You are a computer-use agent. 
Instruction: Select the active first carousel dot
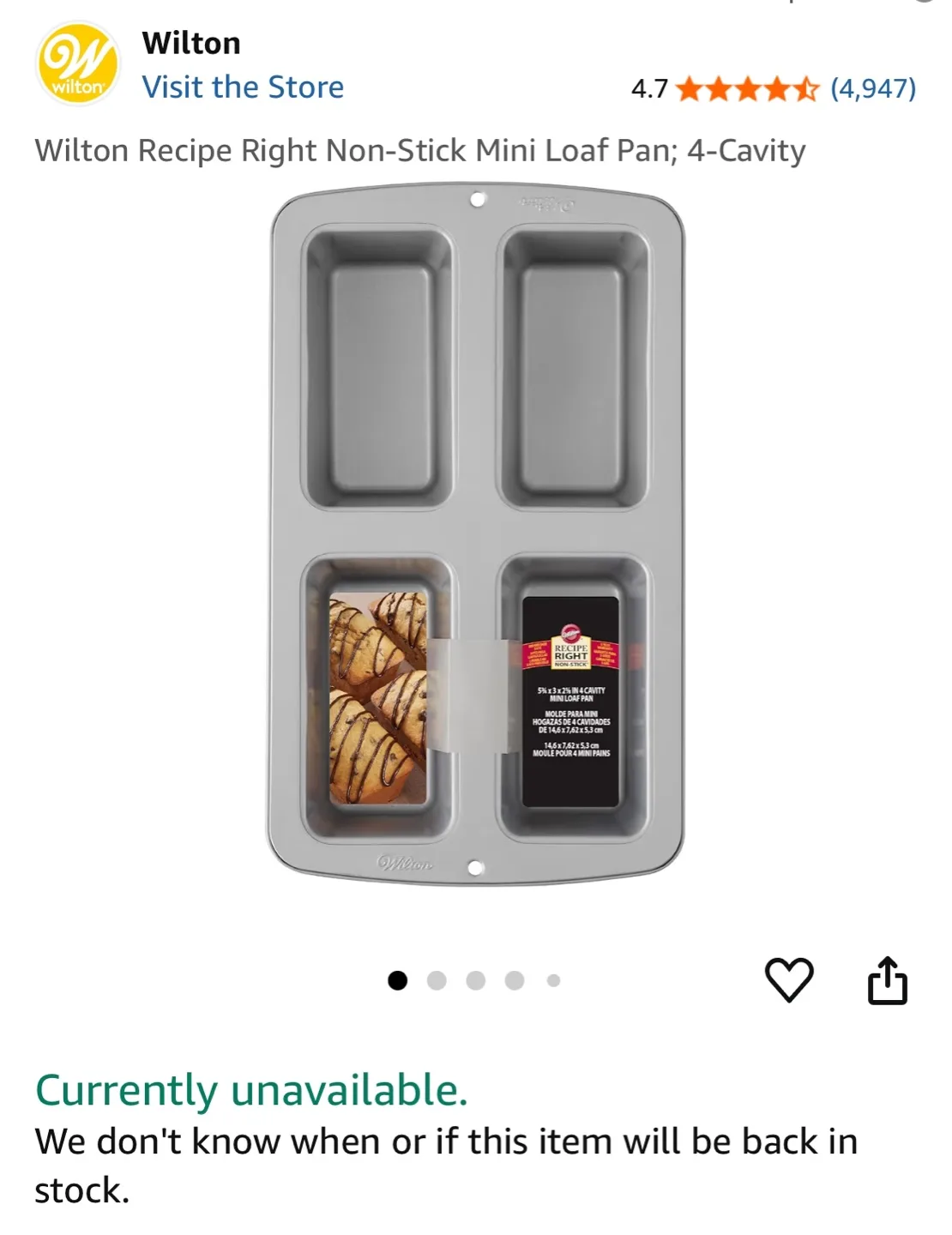click(x=396, y=979)
